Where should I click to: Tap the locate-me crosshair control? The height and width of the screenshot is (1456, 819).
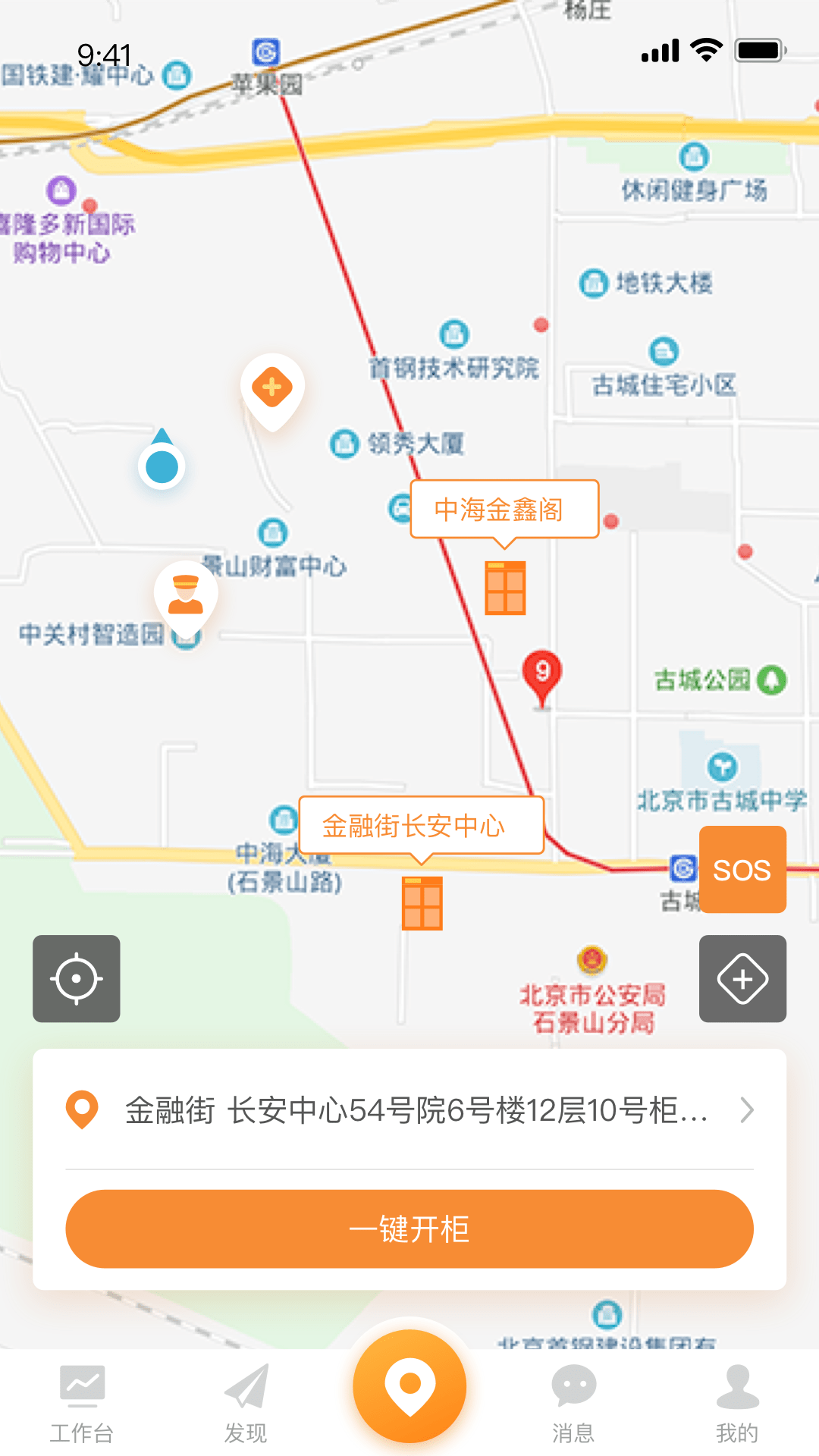(76, 978)
